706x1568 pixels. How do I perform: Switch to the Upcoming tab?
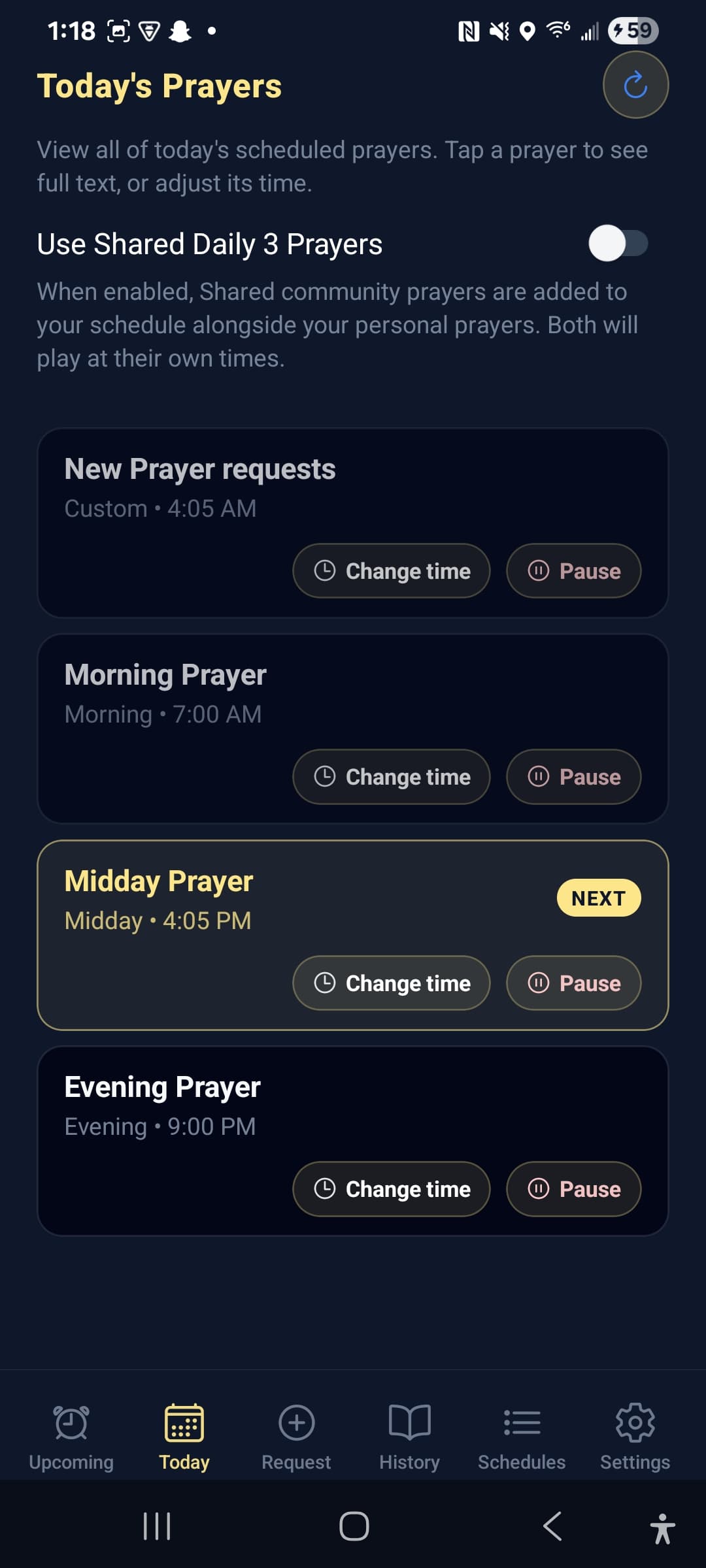(71, 1437)
